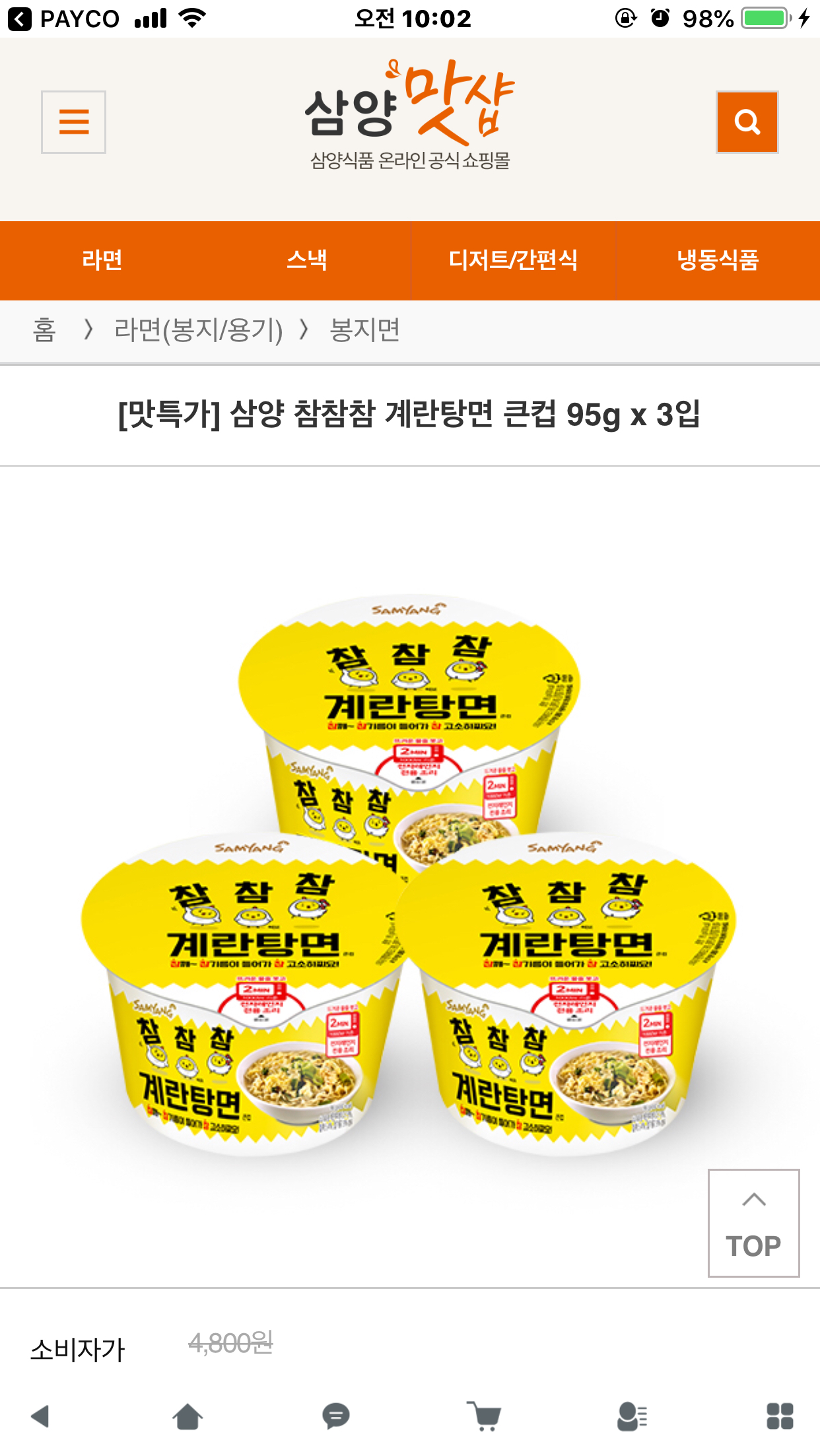The height and width of the screenshot is (1456, 820).
Task: Go back with the bottom back arrow
Action: click(40, 1416)
